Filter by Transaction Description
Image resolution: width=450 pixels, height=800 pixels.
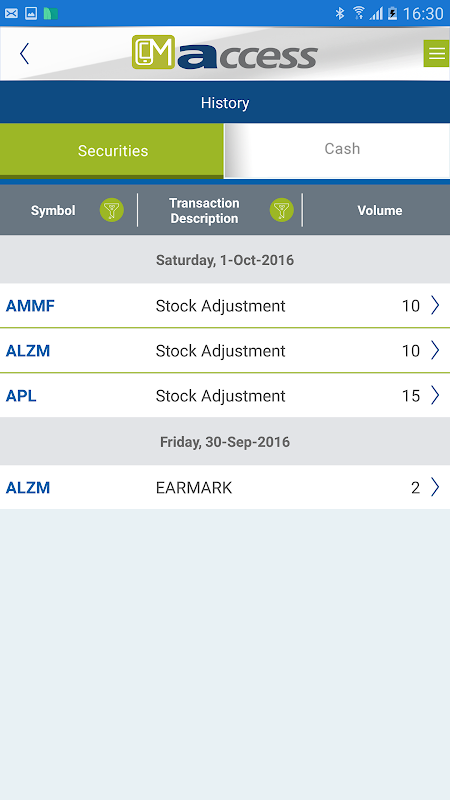click(x=282, y=210)
